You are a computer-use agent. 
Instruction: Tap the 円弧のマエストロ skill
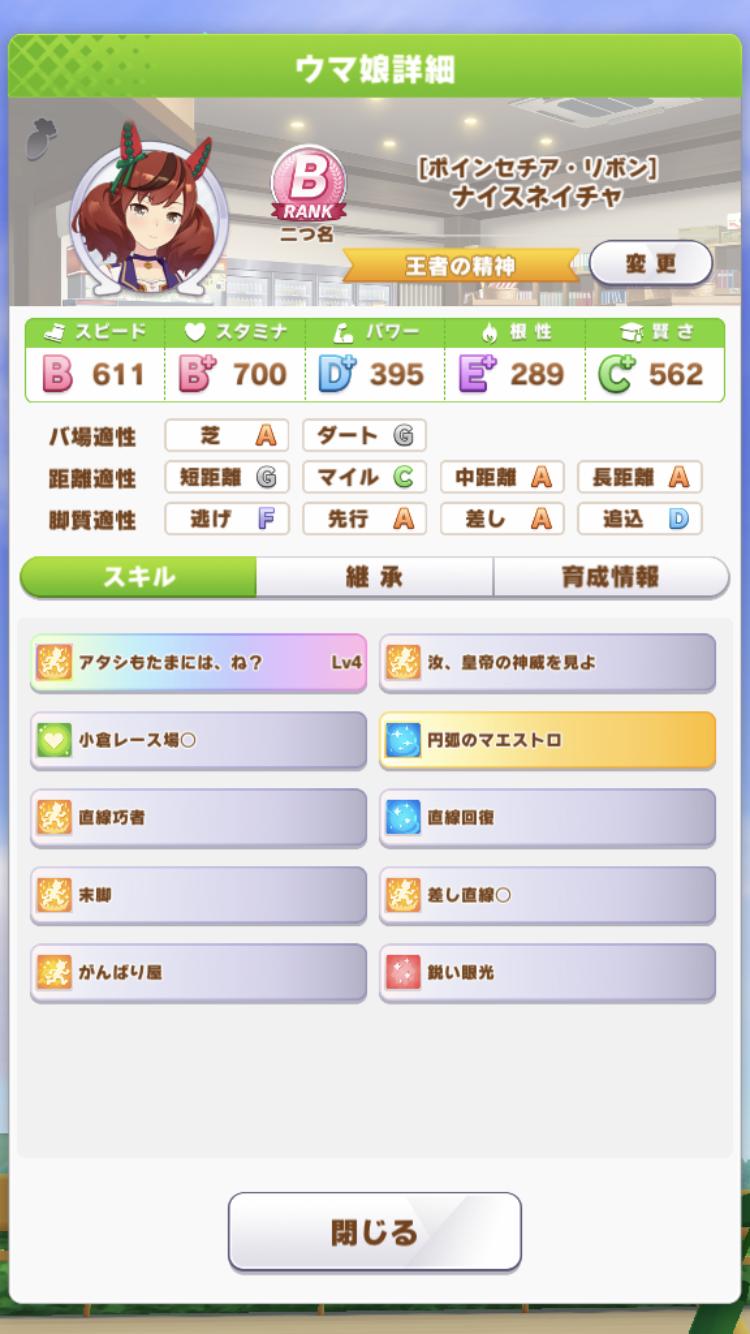[547, 740]
